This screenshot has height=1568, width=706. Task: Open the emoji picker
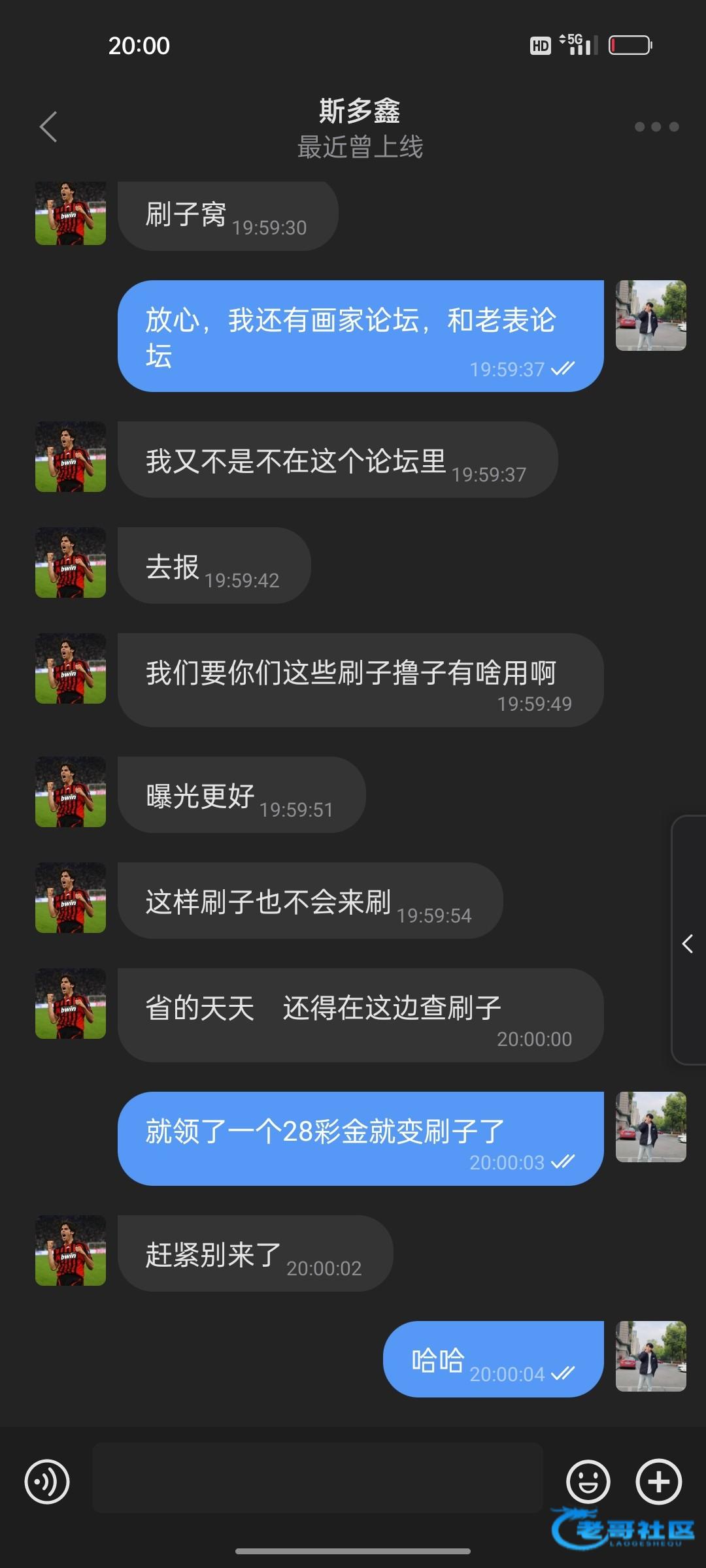tap(588, 1481)
